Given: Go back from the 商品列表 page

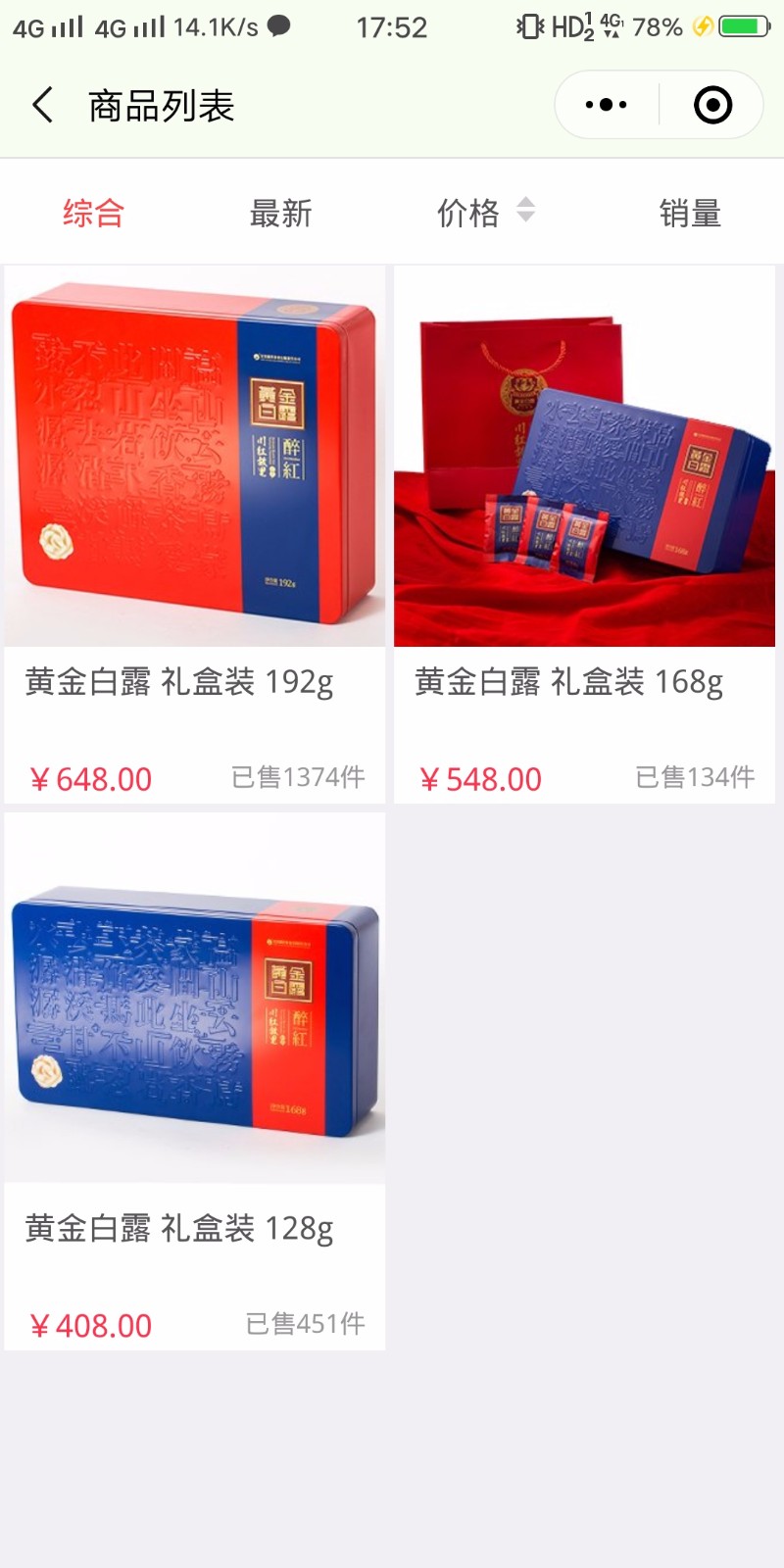Looking at the screenshot, I should pyautogui.click(x=43, y=105).
